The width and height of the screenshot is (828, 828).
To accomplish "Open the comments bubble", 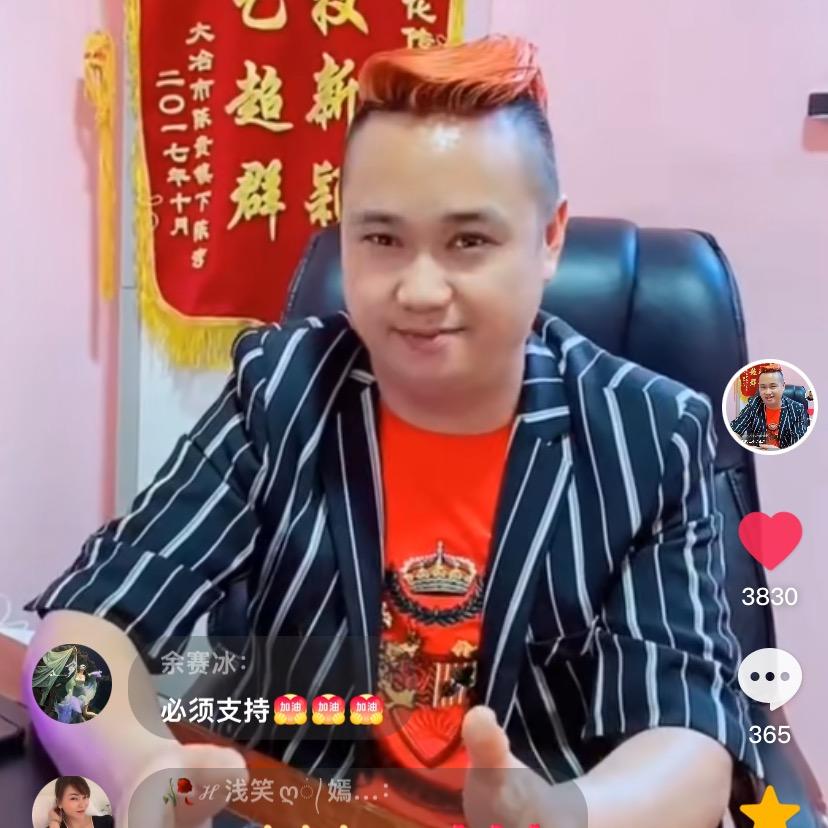I will tap(770, 679).
